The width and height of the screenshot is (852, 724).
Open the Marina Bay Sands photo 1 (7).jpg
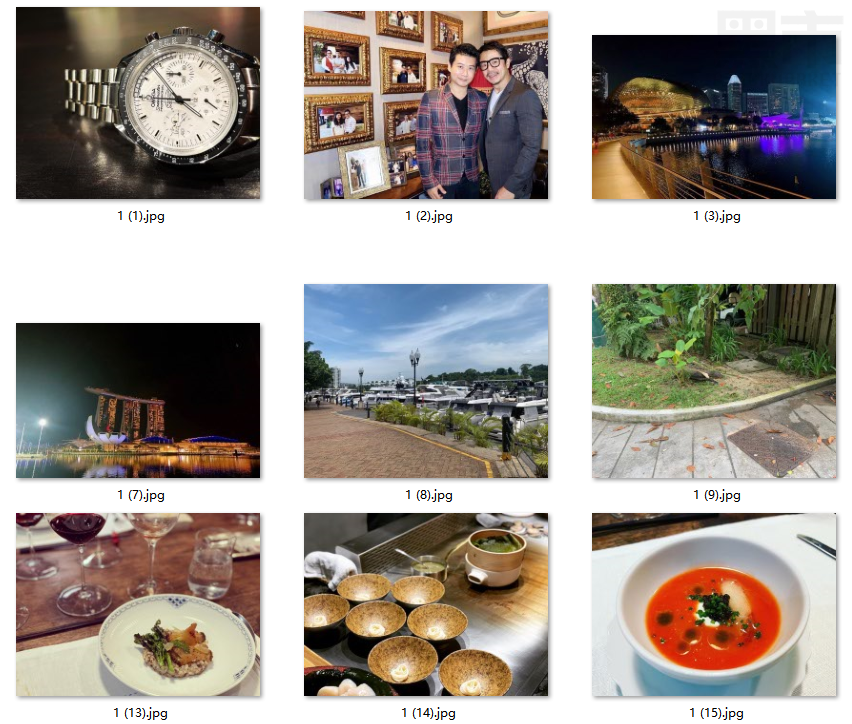tap(138, 400)
